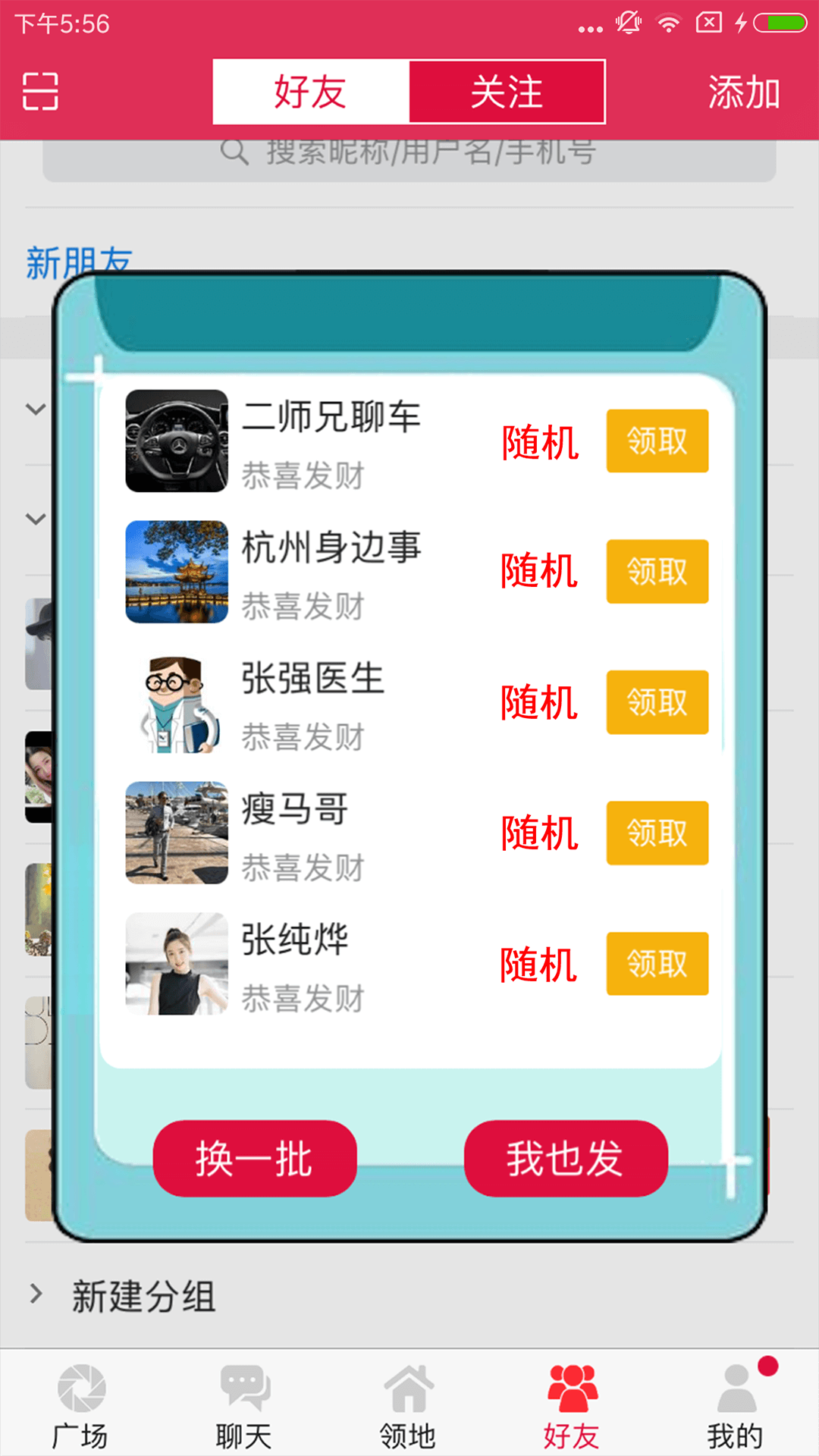Claim 领取 beside 张纯烨

coord(657,963)
